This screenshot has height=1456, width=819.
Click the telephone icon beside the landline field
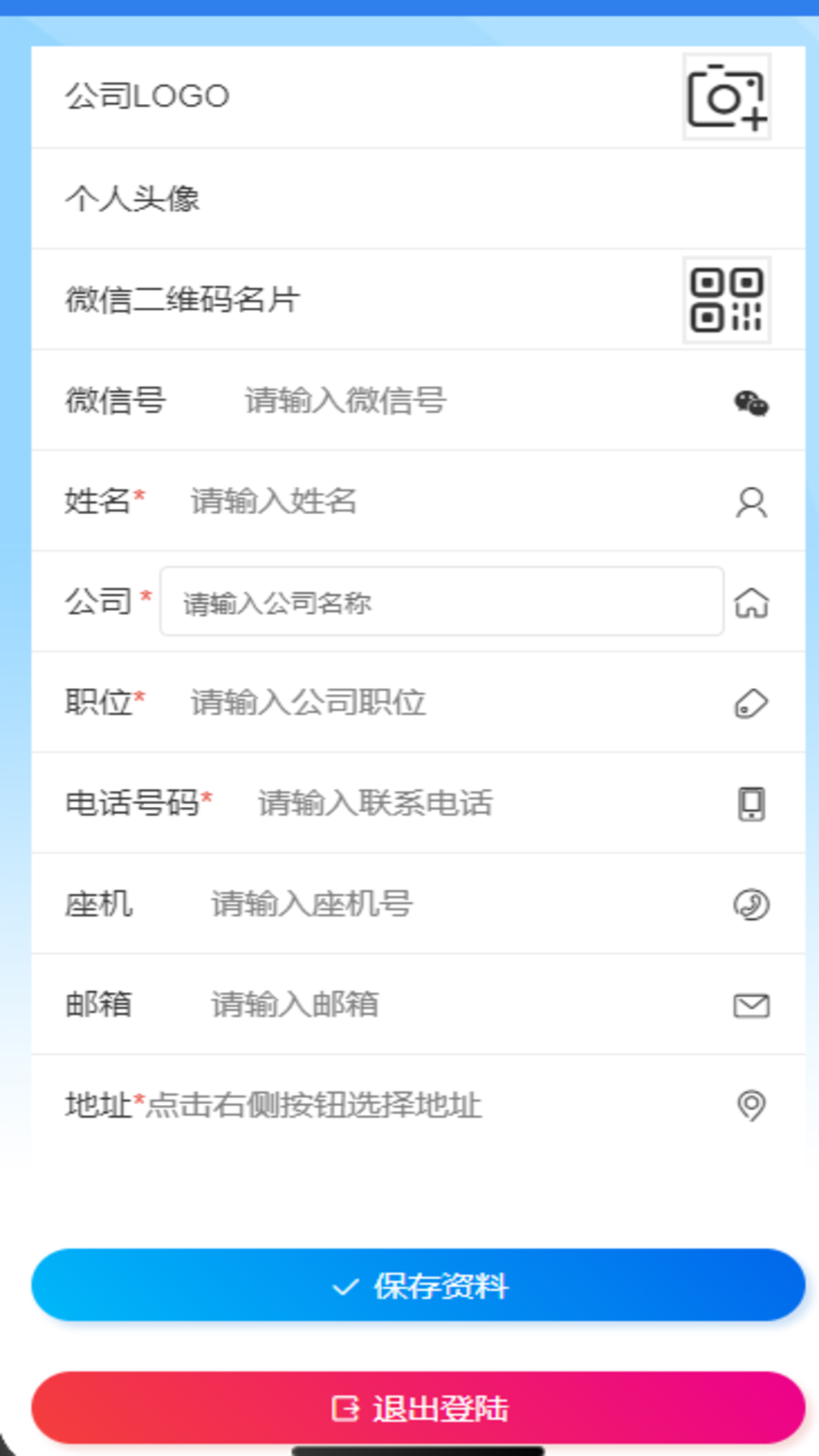751,904
